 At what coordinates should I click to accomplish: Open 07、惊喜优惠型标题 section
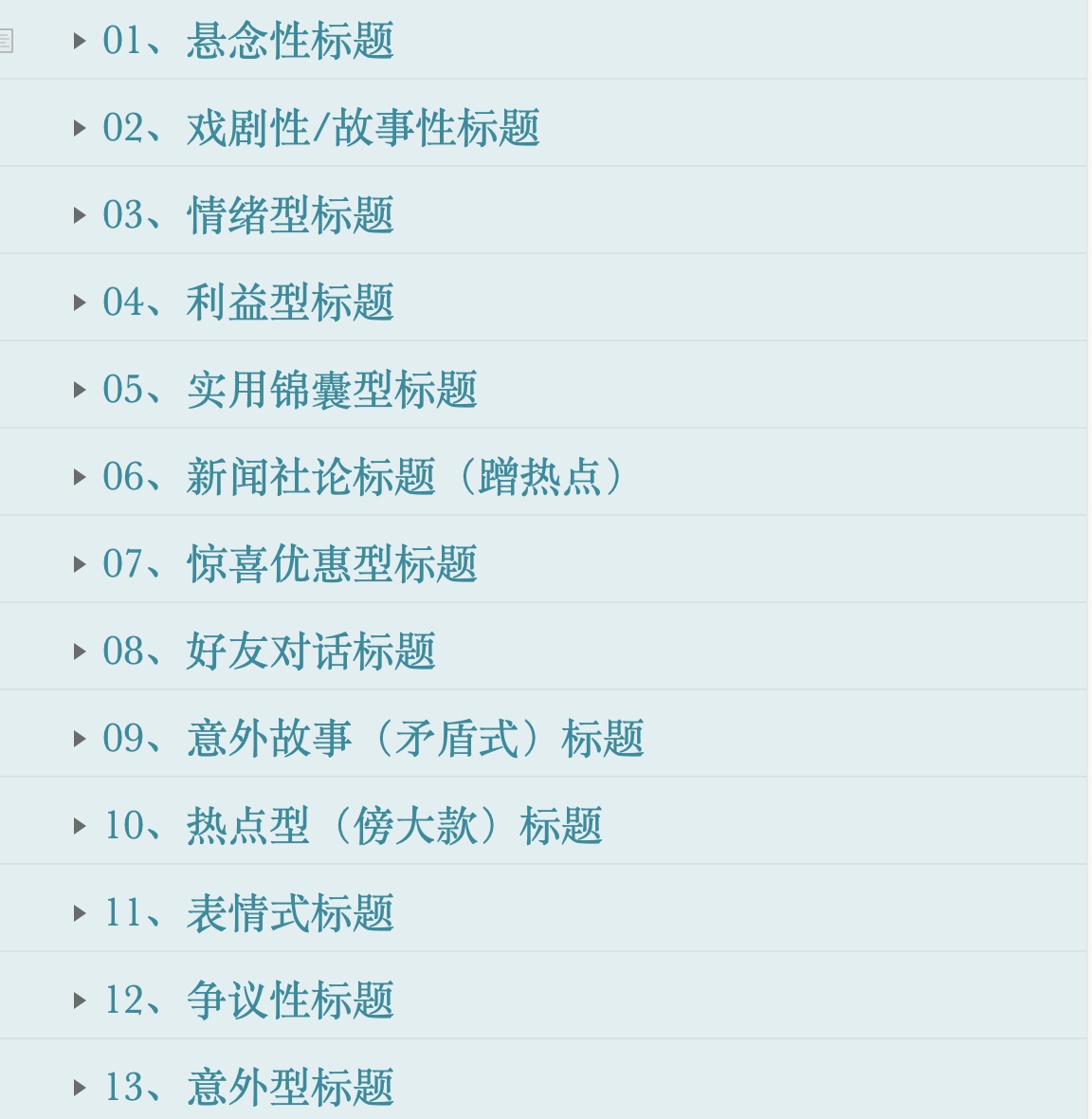click(x=80, y=564)
